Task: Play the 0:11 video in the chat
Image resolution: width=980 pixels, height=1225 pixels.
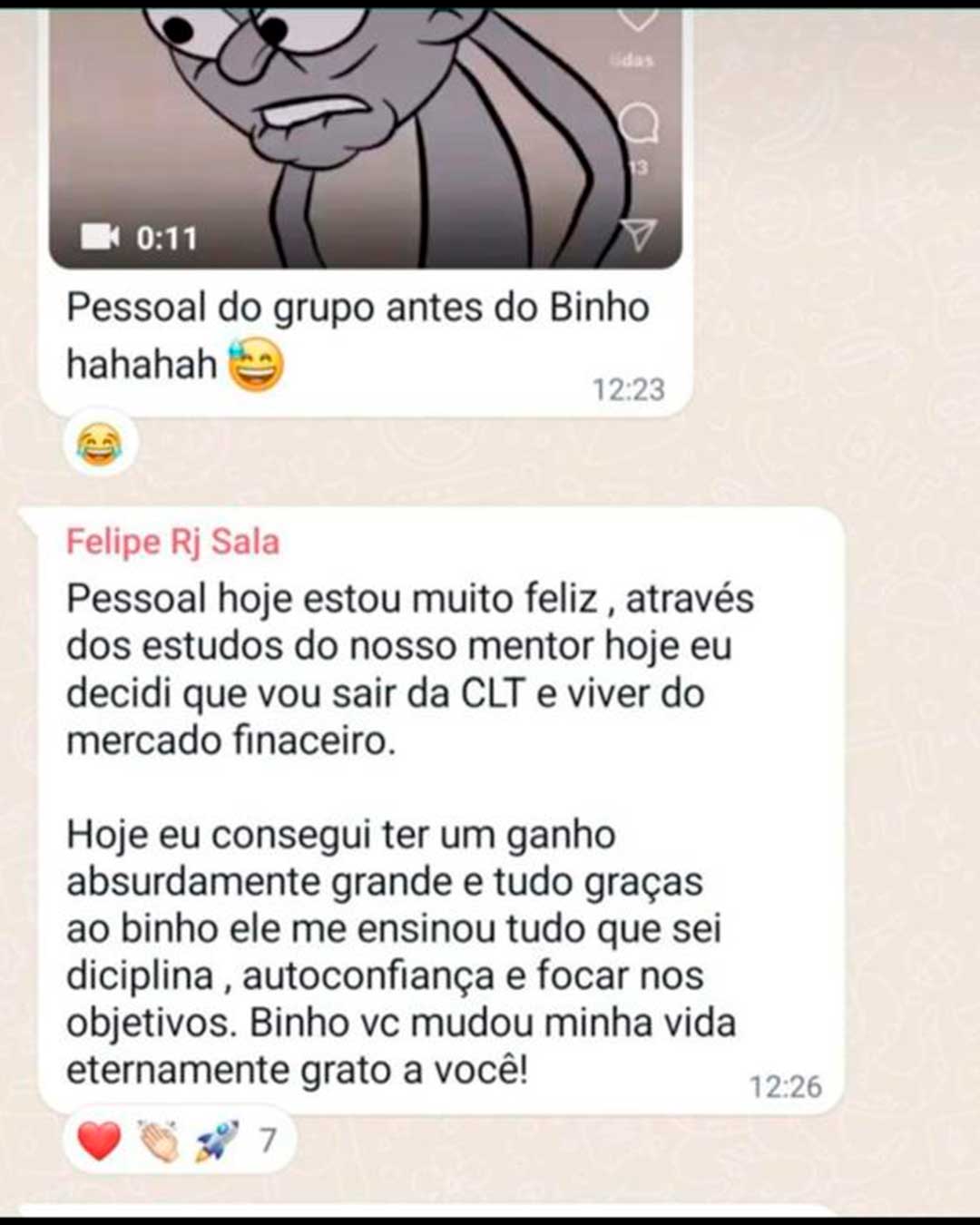Action: 363,136
